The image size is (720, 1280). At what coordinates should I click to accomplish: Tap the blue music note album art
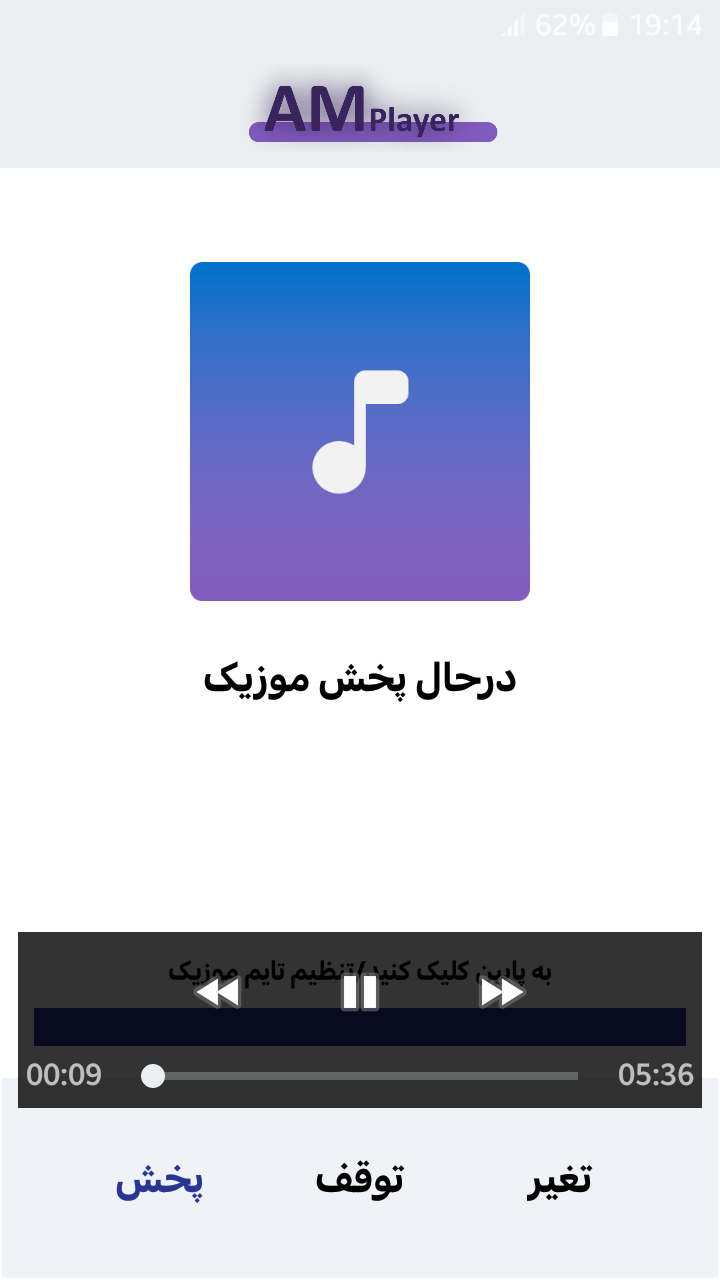360,430
